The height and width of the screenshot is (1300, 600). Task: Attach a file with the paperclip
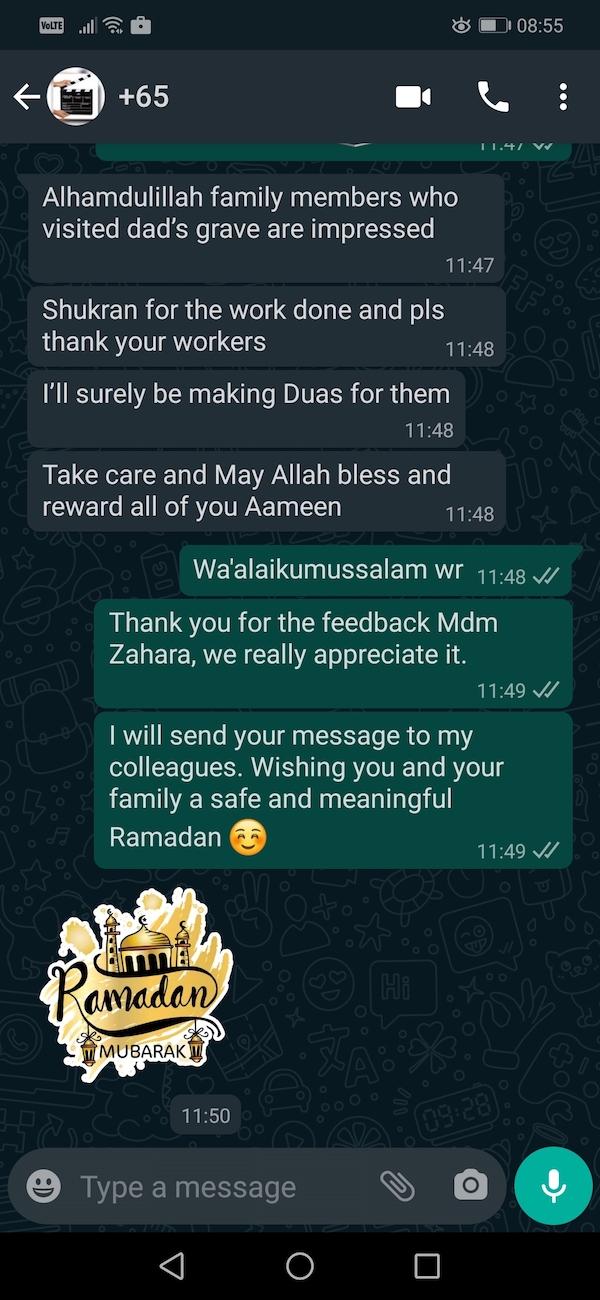(397, 1186)
